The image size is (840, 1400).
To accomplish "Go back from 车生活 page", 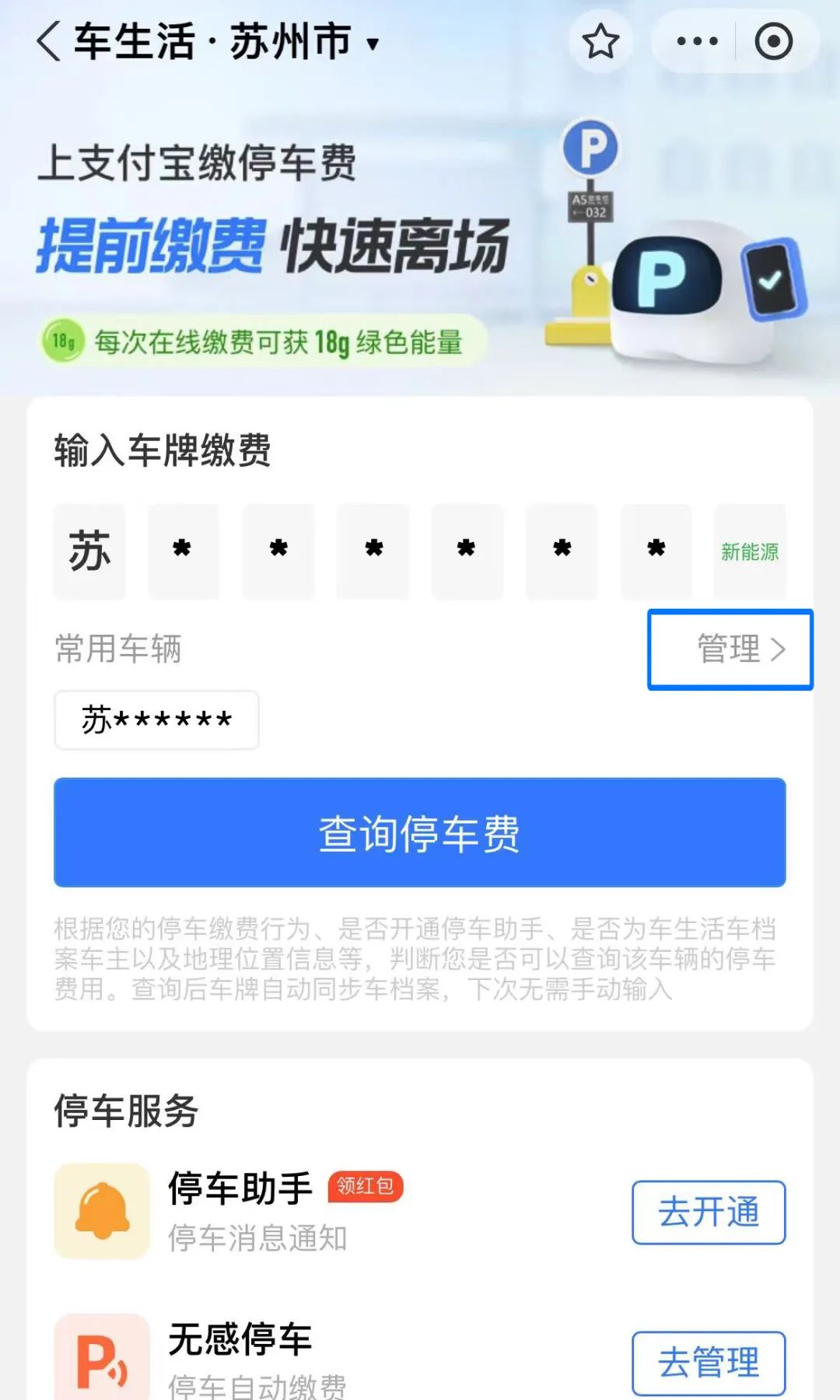I will tap(48, 41).
